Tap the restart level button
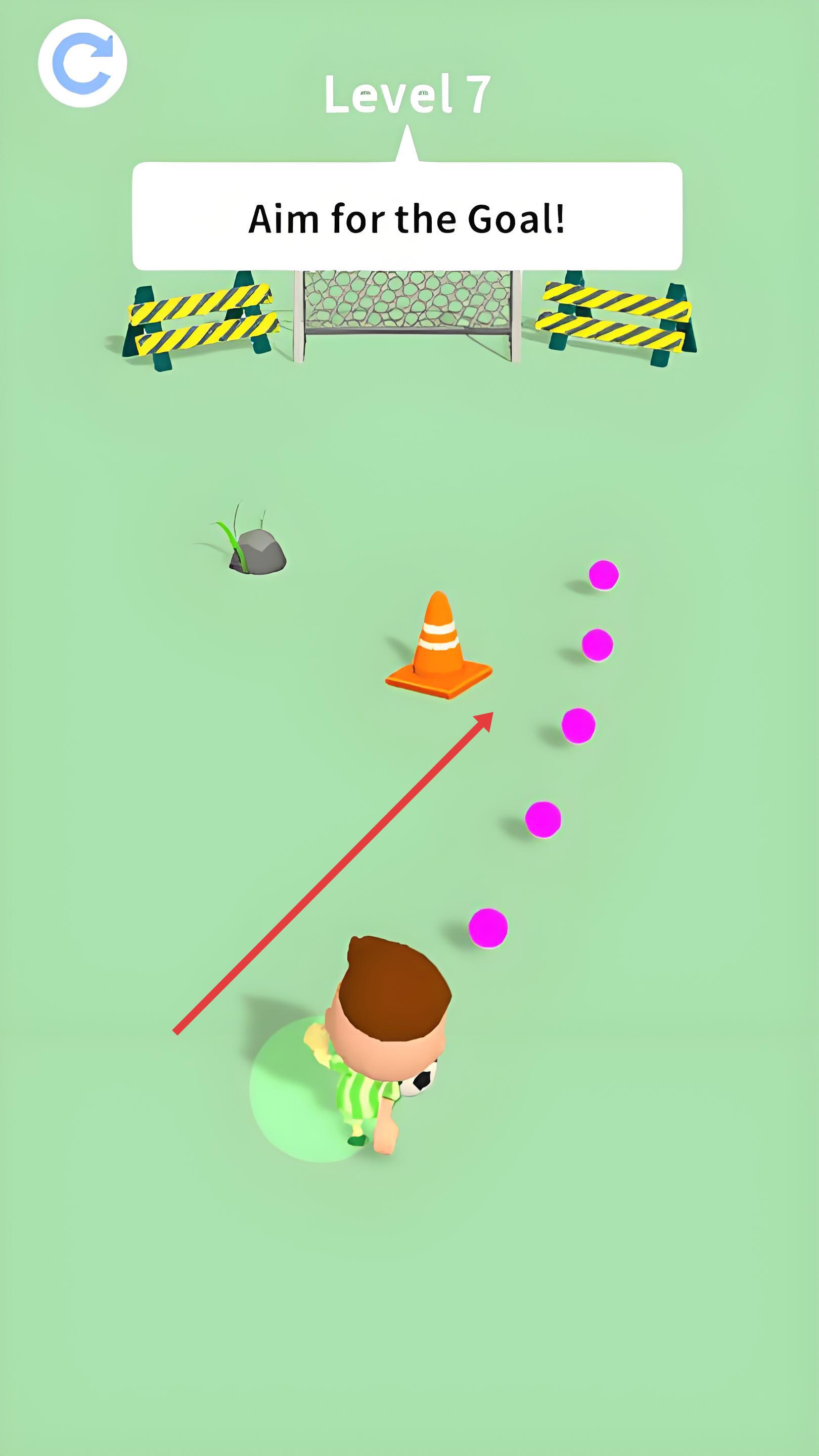The height and width of the screenshot is (1456, 819). point(82,63)
